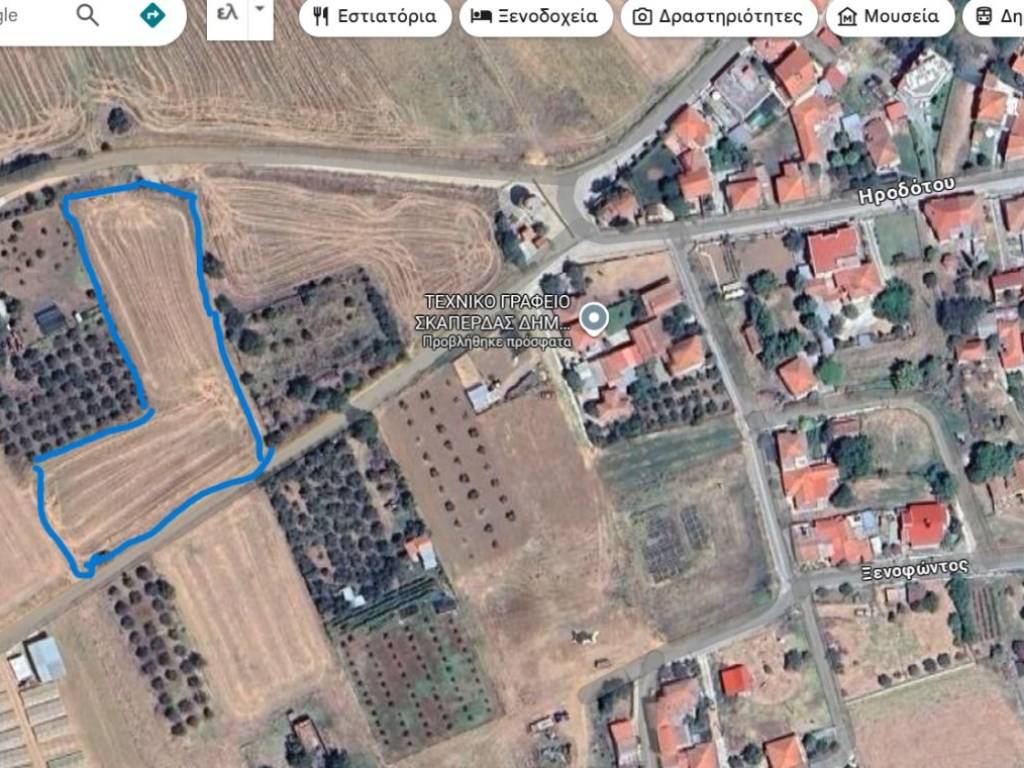Search in the Google Maps search box
1024x768 pixels.
pyautogui.click(x=30, y=15)
